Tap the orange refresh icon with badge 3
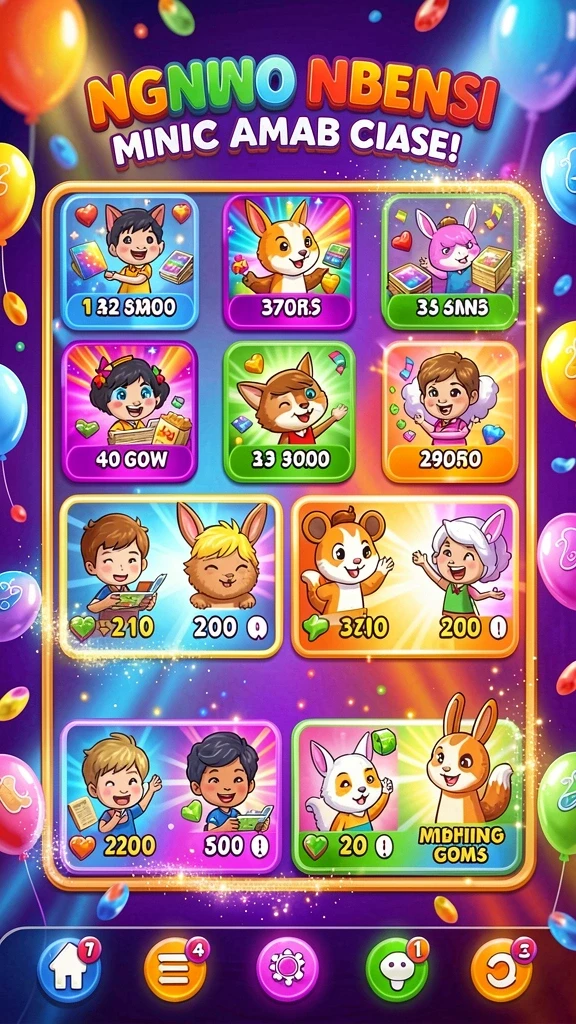 [x=503, y=969]
